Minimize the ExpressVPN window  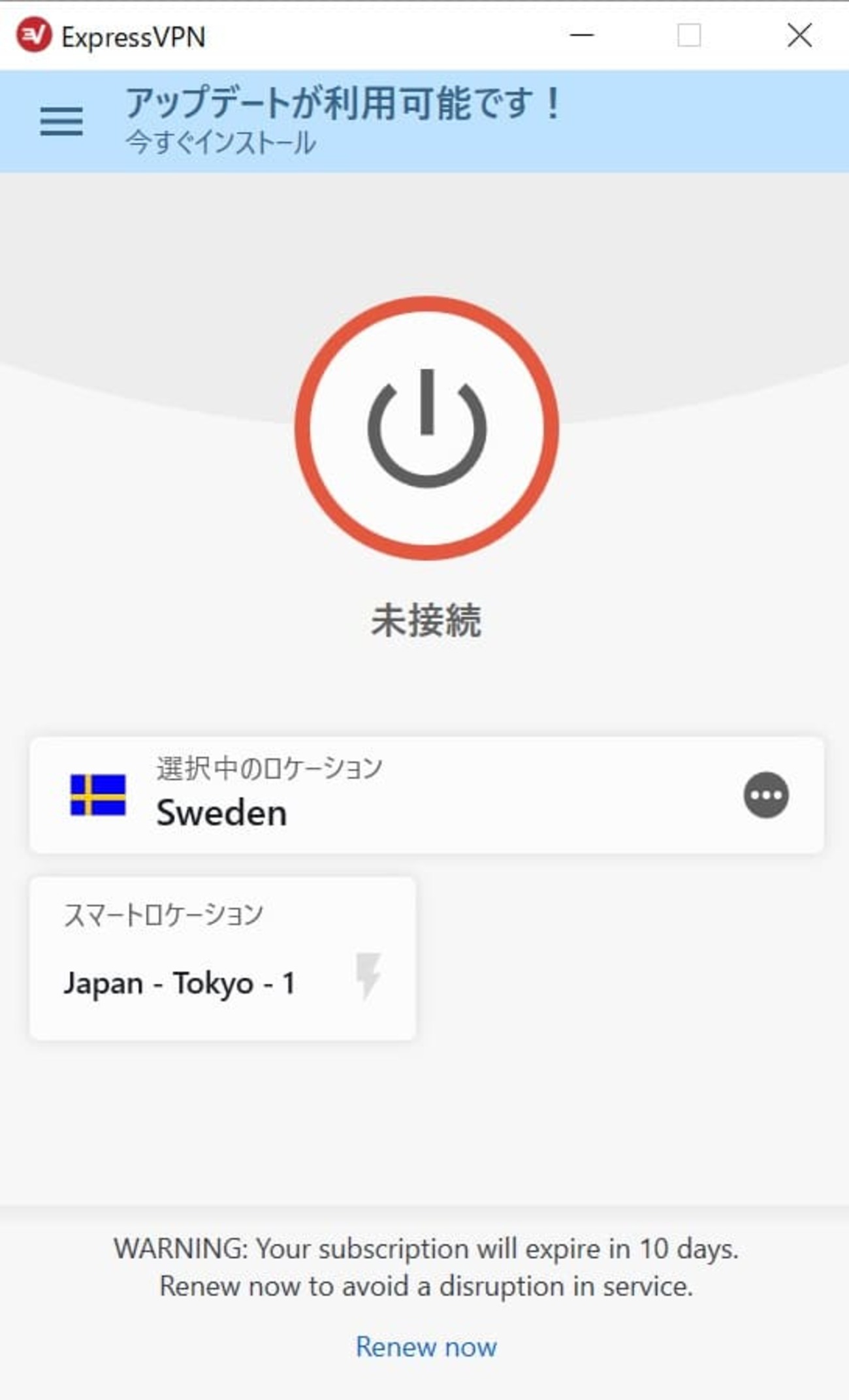coord(581,35)
